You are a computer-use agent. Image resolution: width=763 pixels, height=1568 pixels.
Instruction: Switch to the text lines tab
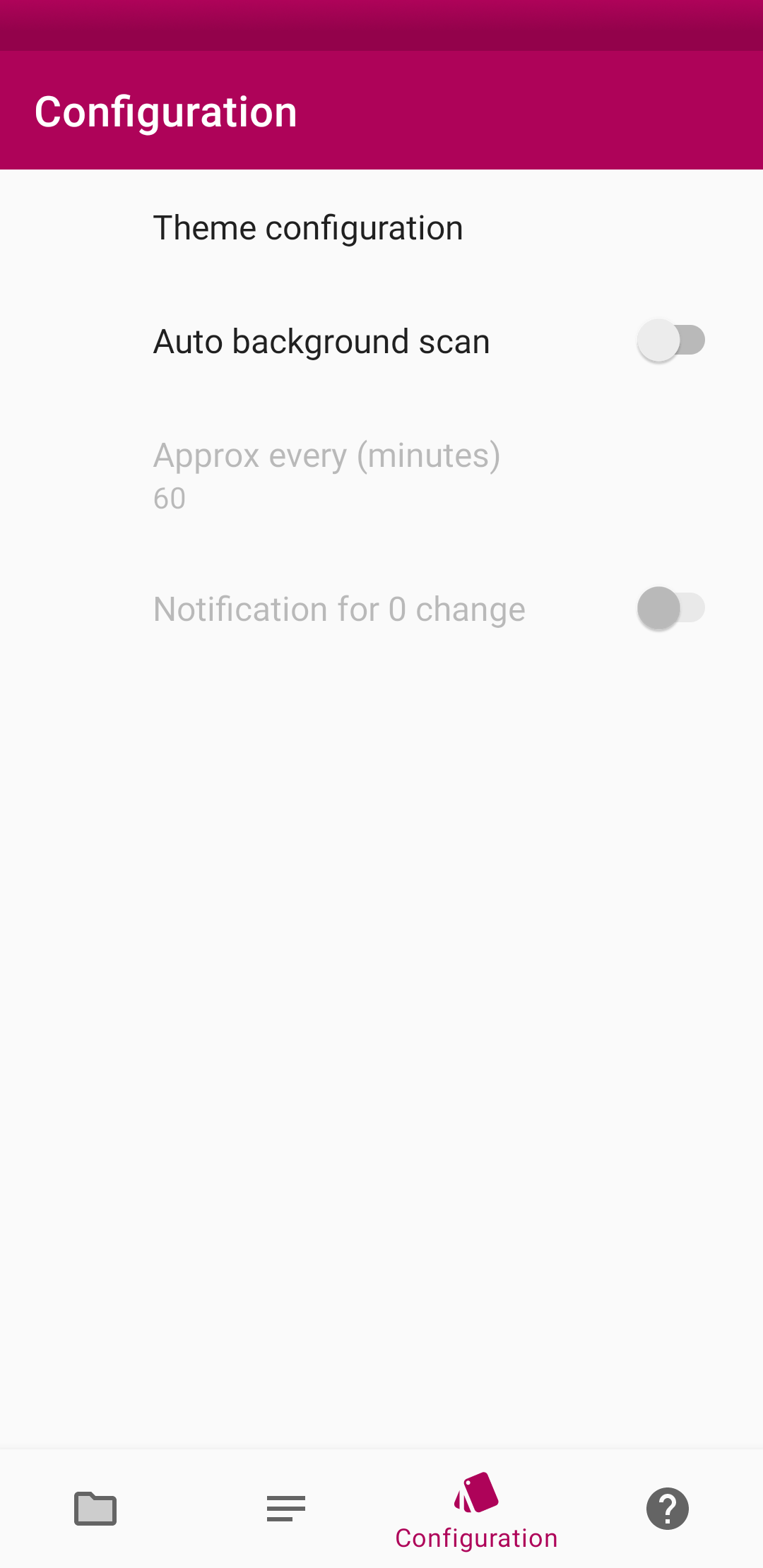[x=286, y=1509]
